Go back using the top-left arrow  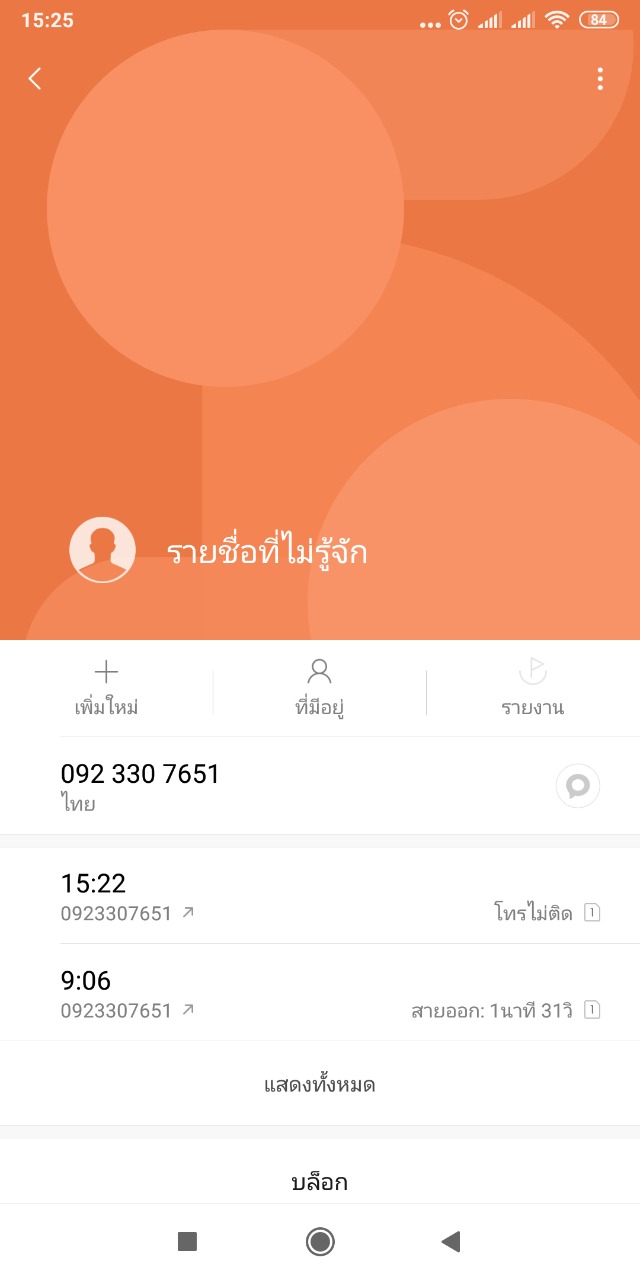35,79
